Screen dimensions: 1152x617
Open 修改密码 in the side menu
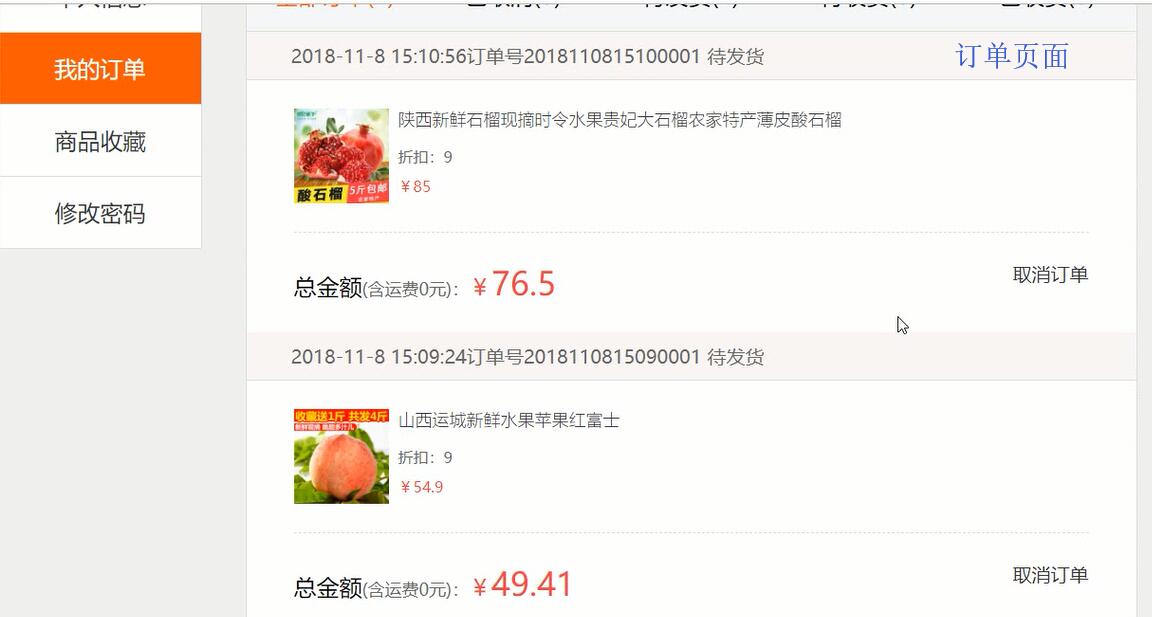tap(100, 214)
